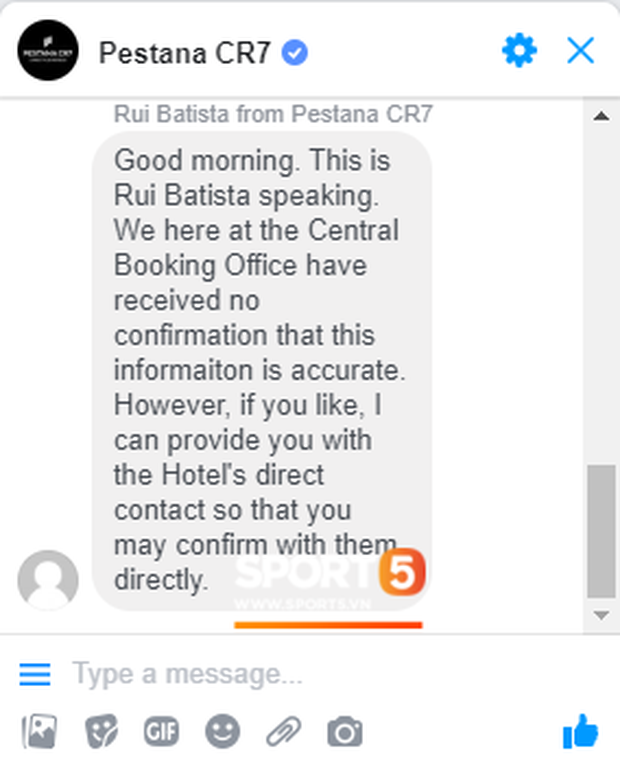This screenshot has height=764, width=620.
Task: Open Pestana CR7 page profile
Action: tap(184, 52)
